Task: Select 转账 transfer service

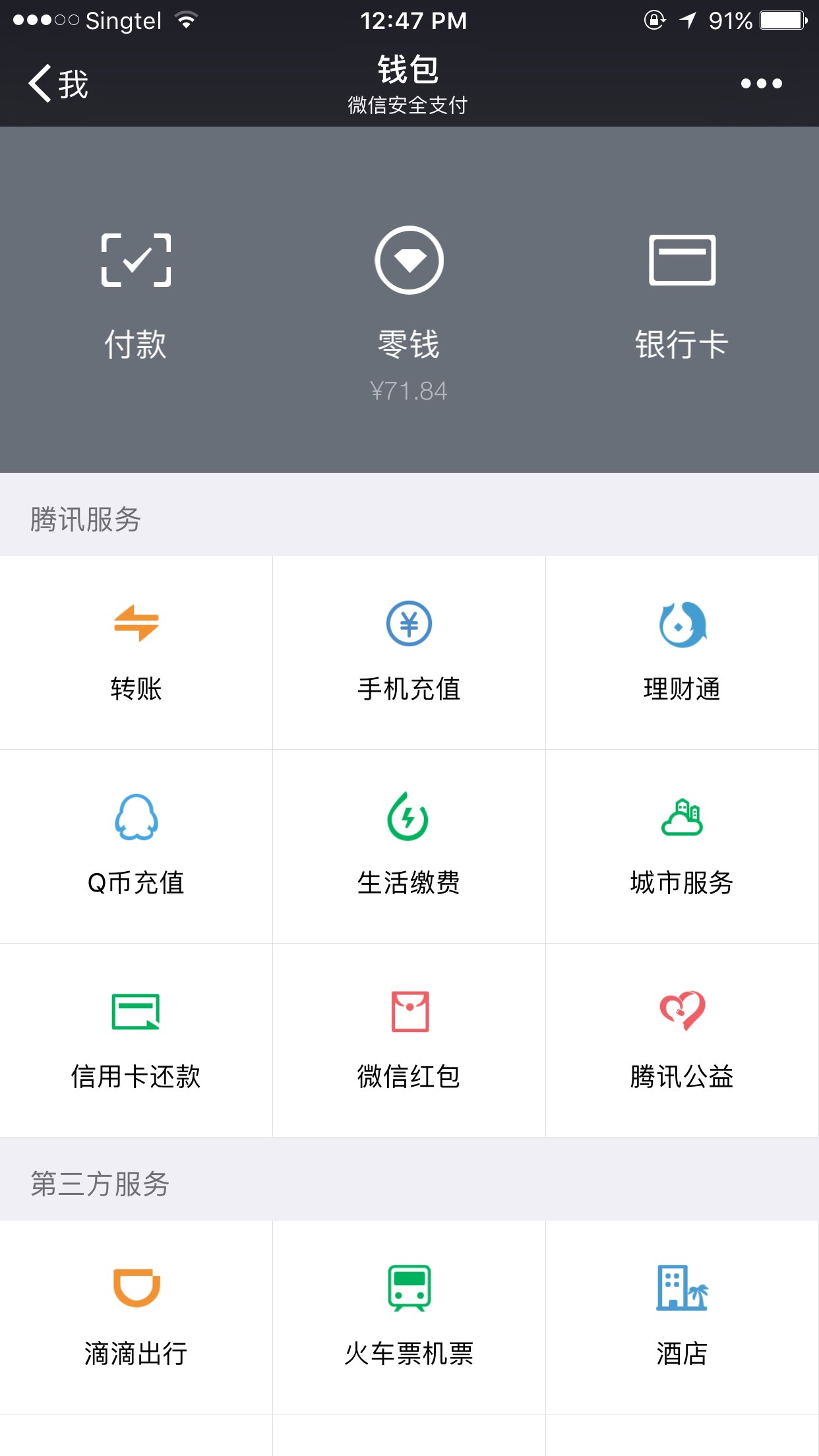Action: [x=136, y=652]
